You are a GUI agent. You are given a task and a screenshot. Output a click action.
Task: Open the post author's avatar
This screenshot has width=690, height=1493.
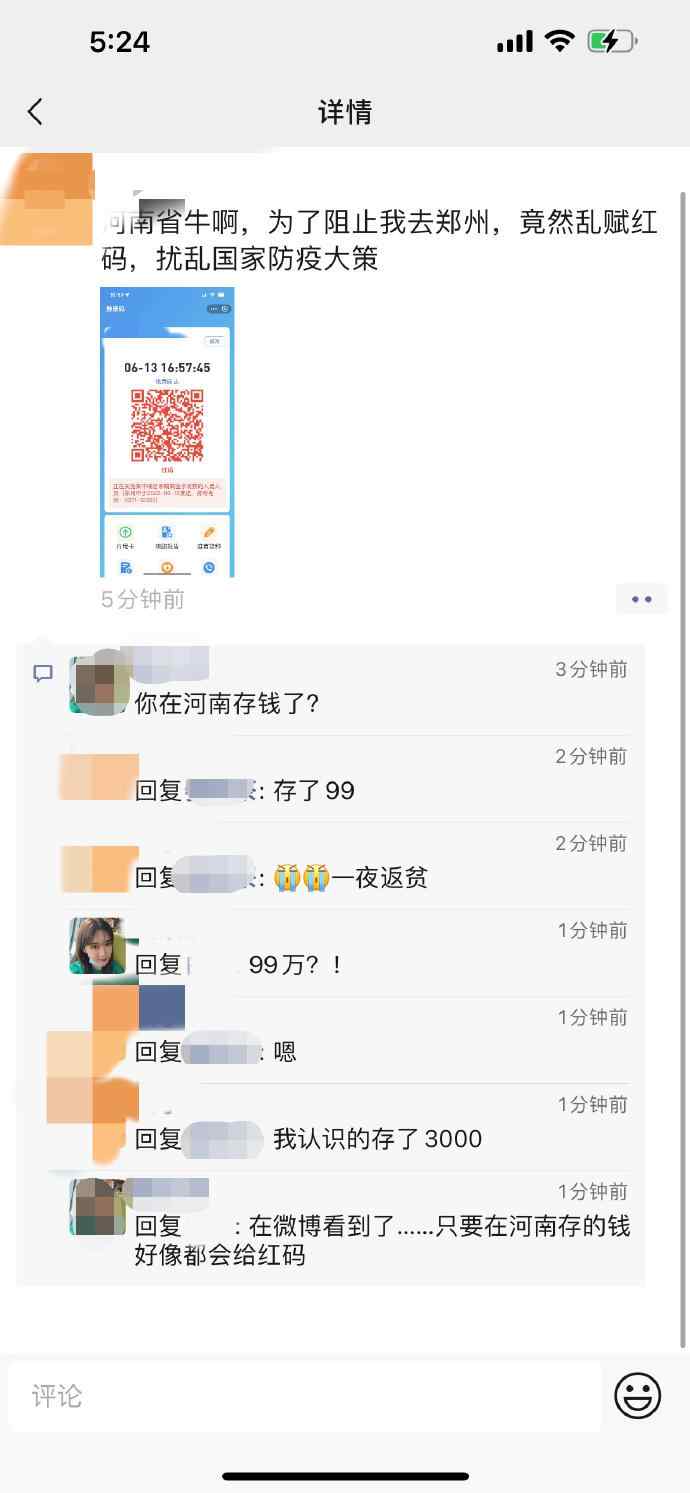47,199
